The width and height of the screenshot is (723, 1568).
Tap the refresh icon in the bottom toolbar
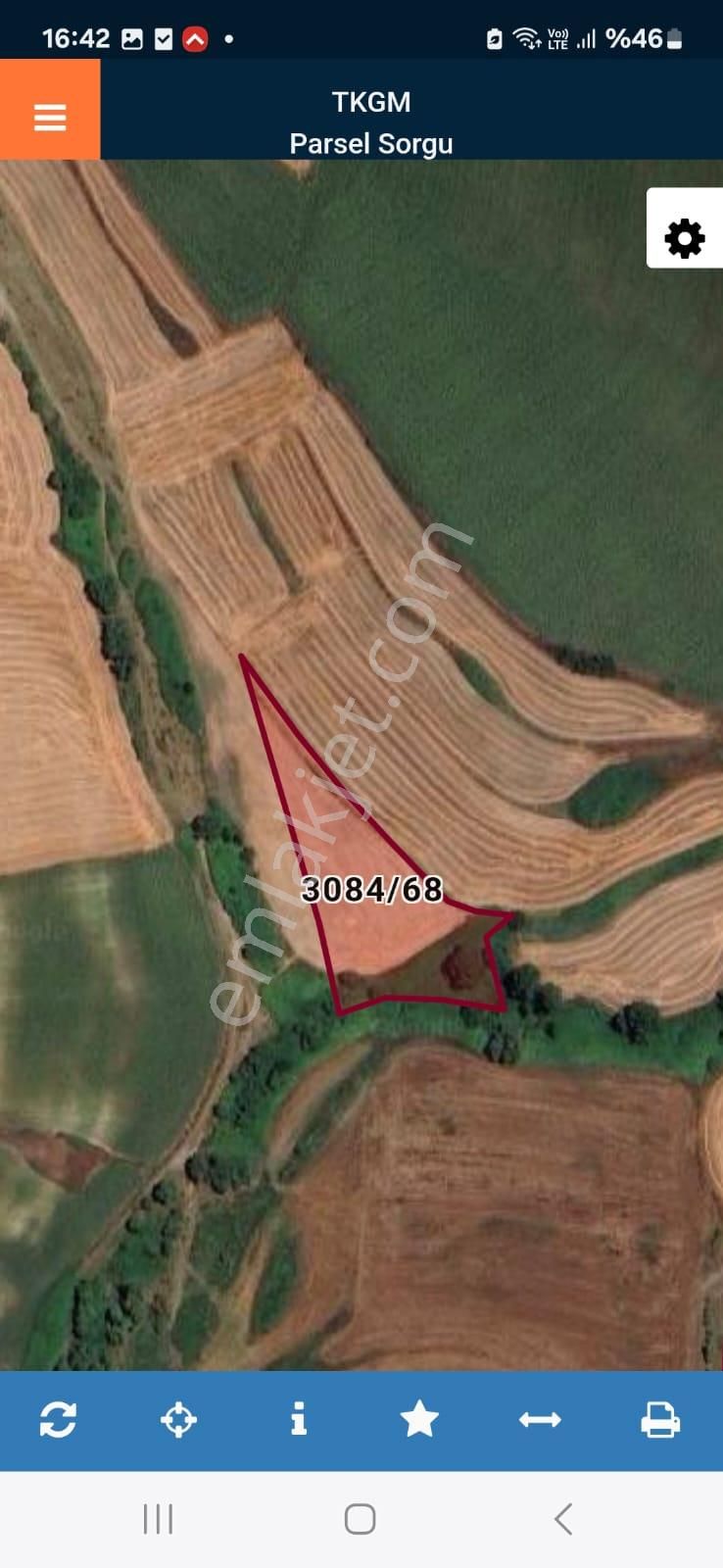pos(58,1419)
